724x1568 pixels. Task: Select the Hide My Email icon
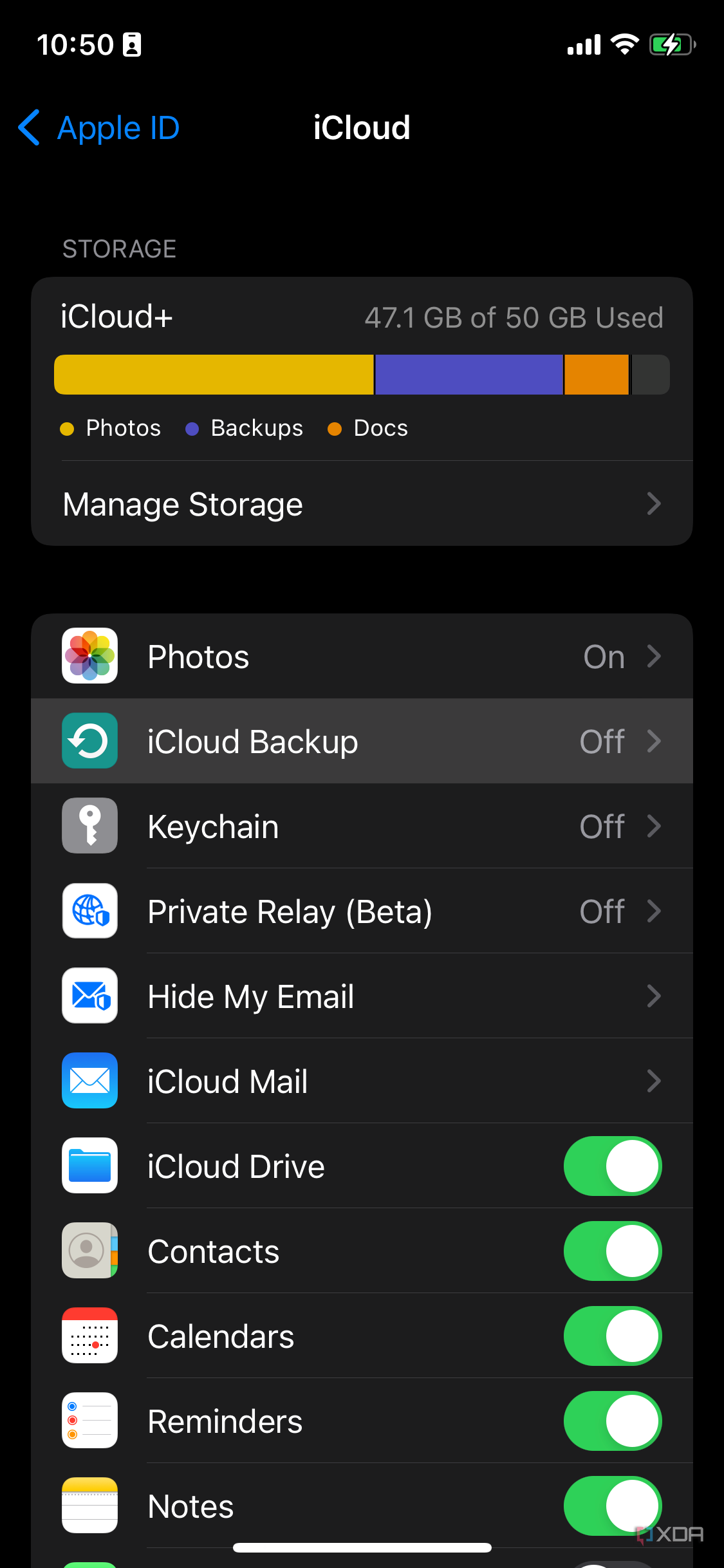coord(89,996)
